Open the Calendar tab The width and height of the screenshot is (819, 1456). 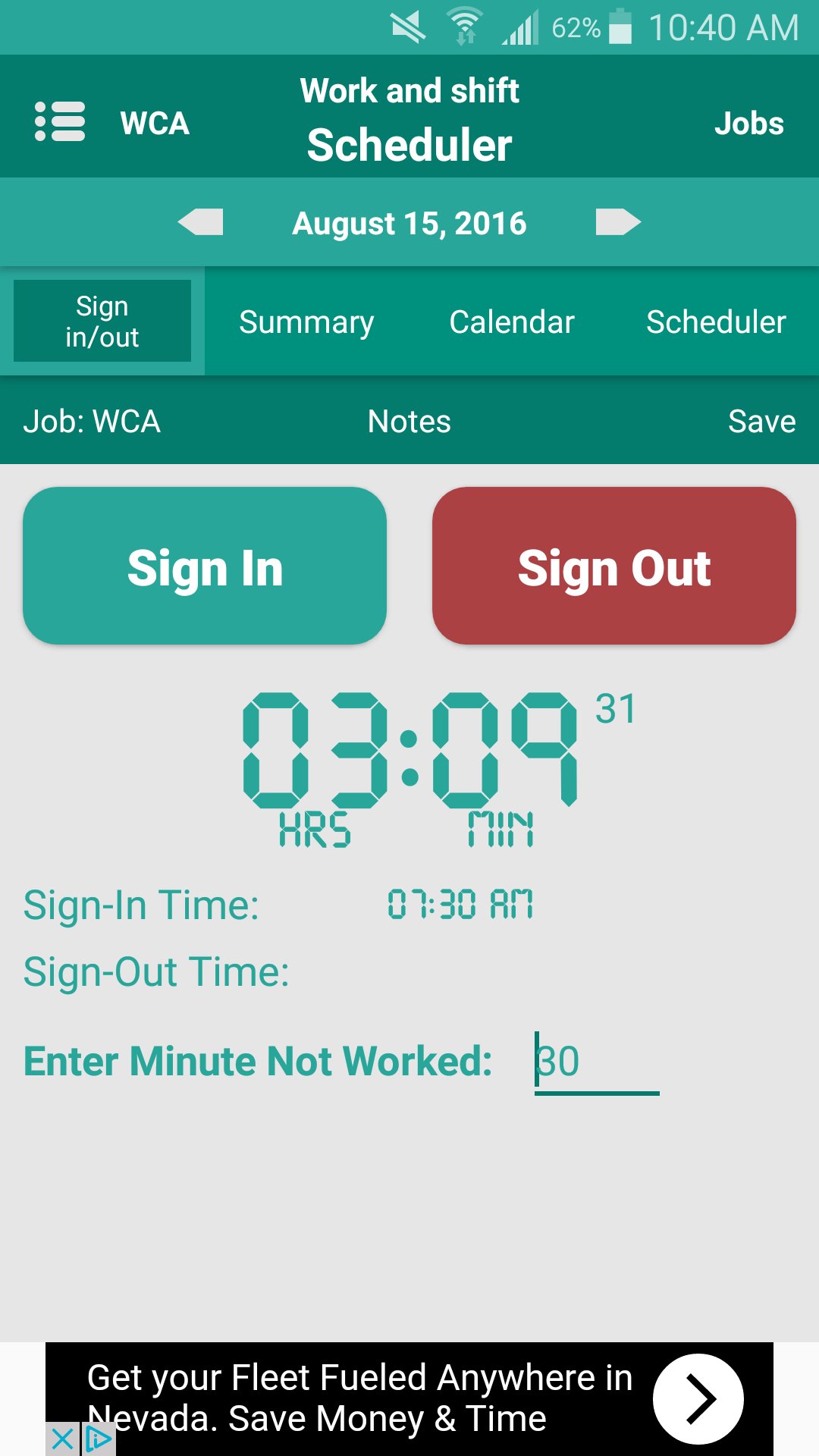click(511, 322)
